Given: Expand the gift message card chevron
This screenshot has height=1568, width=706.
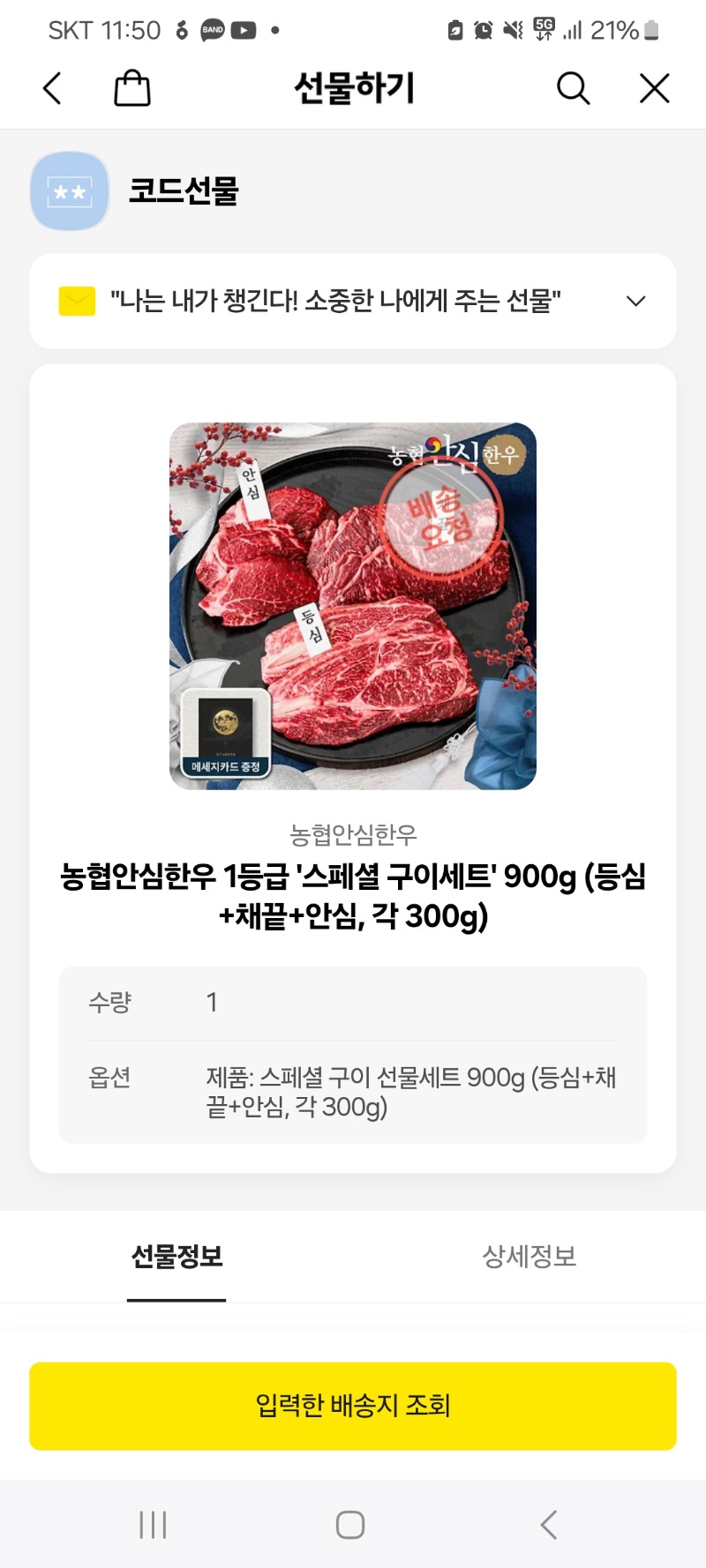Looking at the screenshot, I should 635,302.
